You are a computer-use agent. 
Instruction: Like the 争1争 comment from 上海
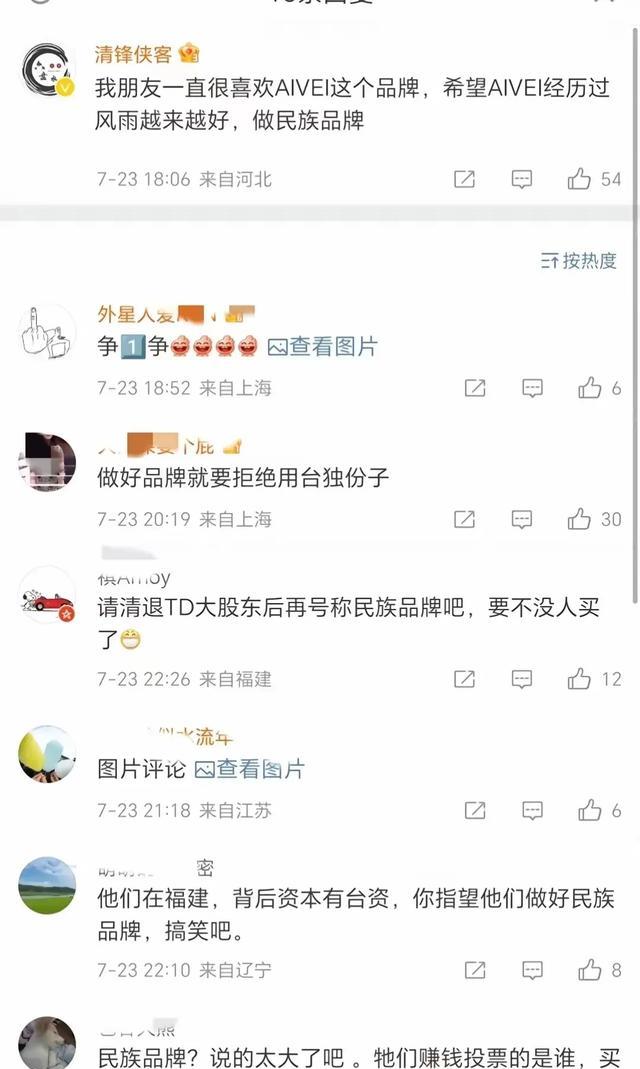(x=590, y=388)
